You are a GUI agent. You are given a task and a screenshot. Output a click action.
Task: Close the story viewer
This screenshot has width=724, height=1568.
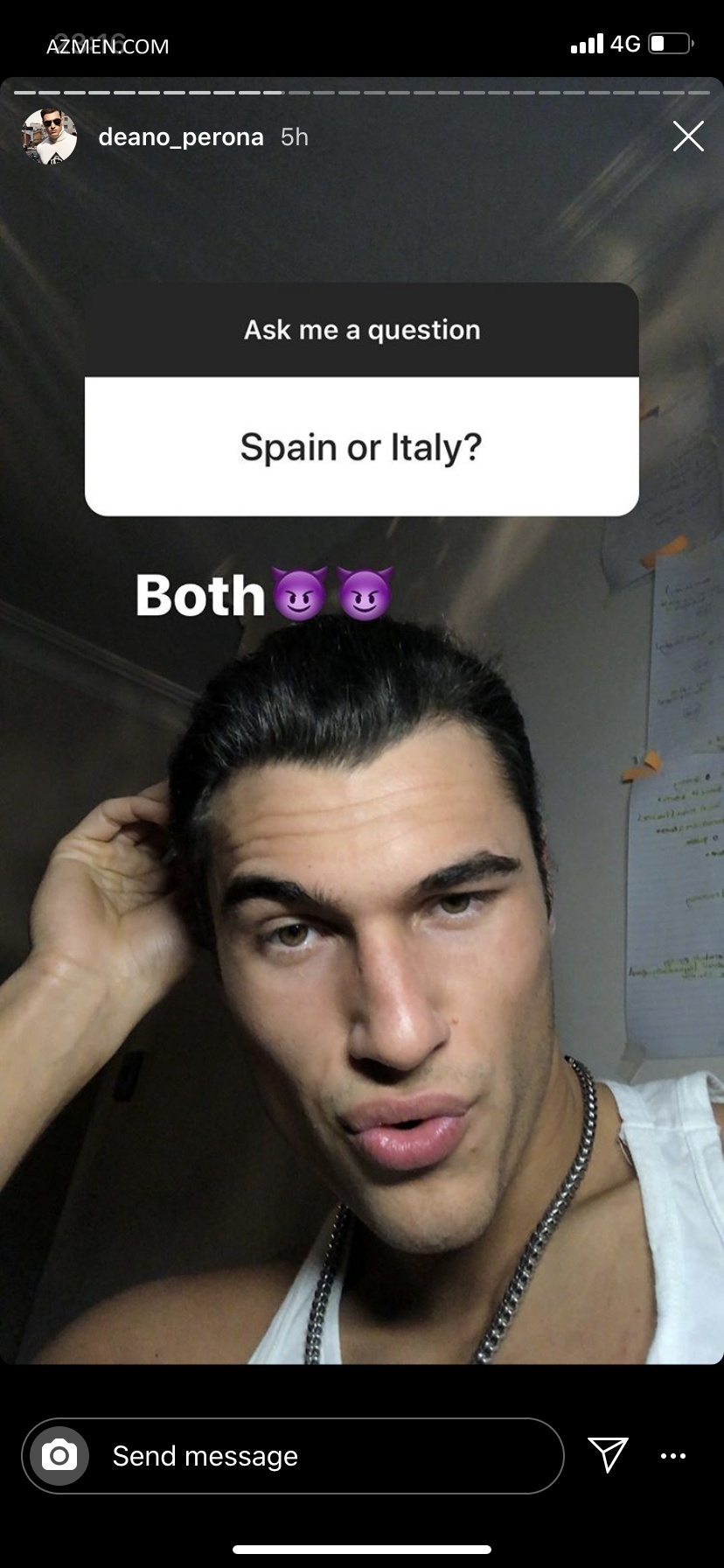click(688, 136)
